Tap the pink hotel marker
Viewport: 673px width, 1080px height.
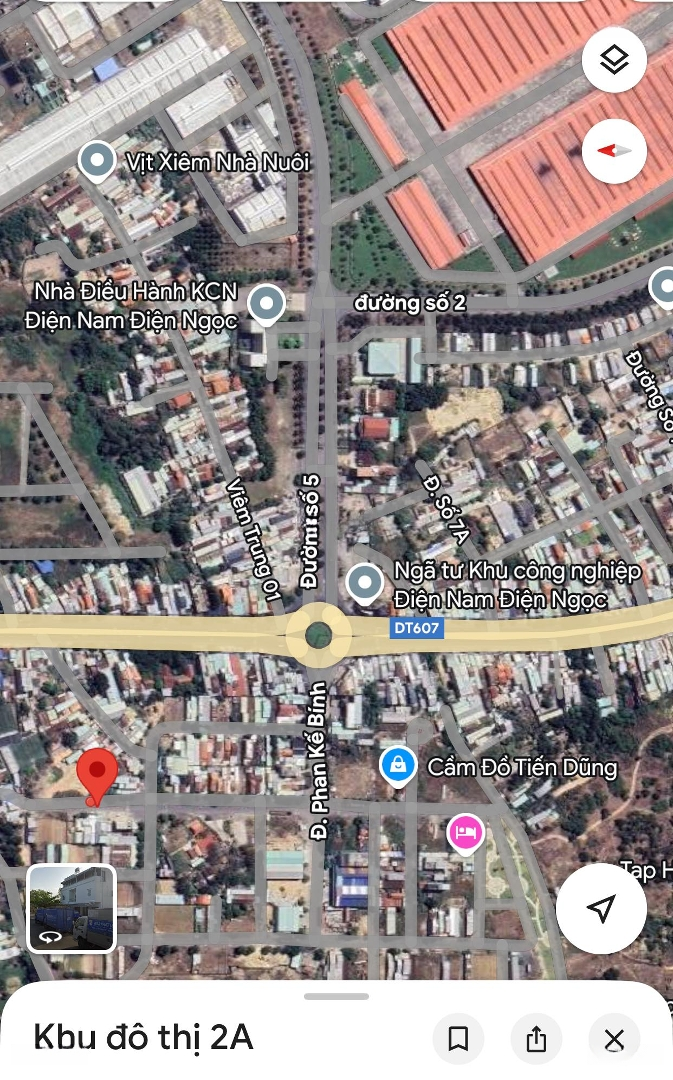(465, 831)
